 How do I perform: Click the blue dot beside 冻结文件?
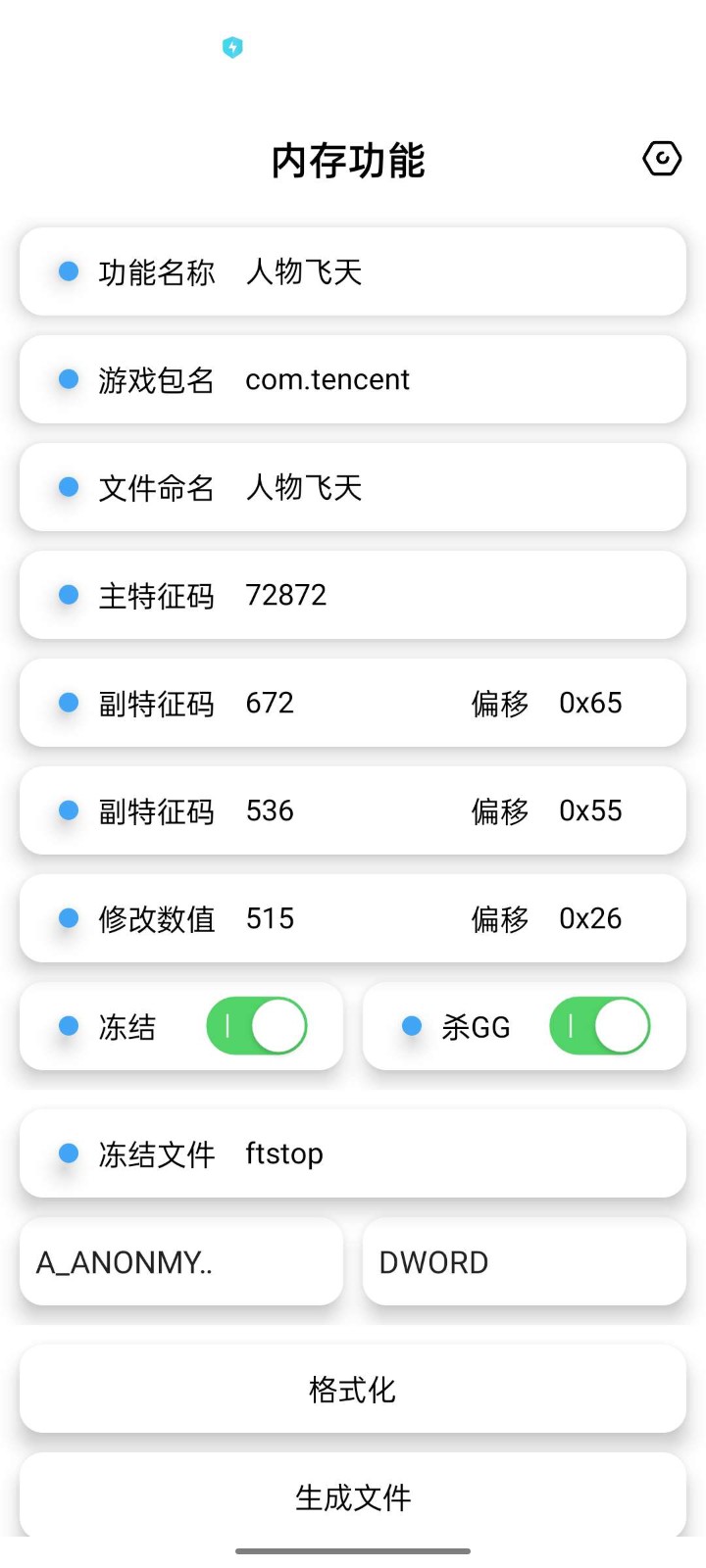tap(68, 1153)
